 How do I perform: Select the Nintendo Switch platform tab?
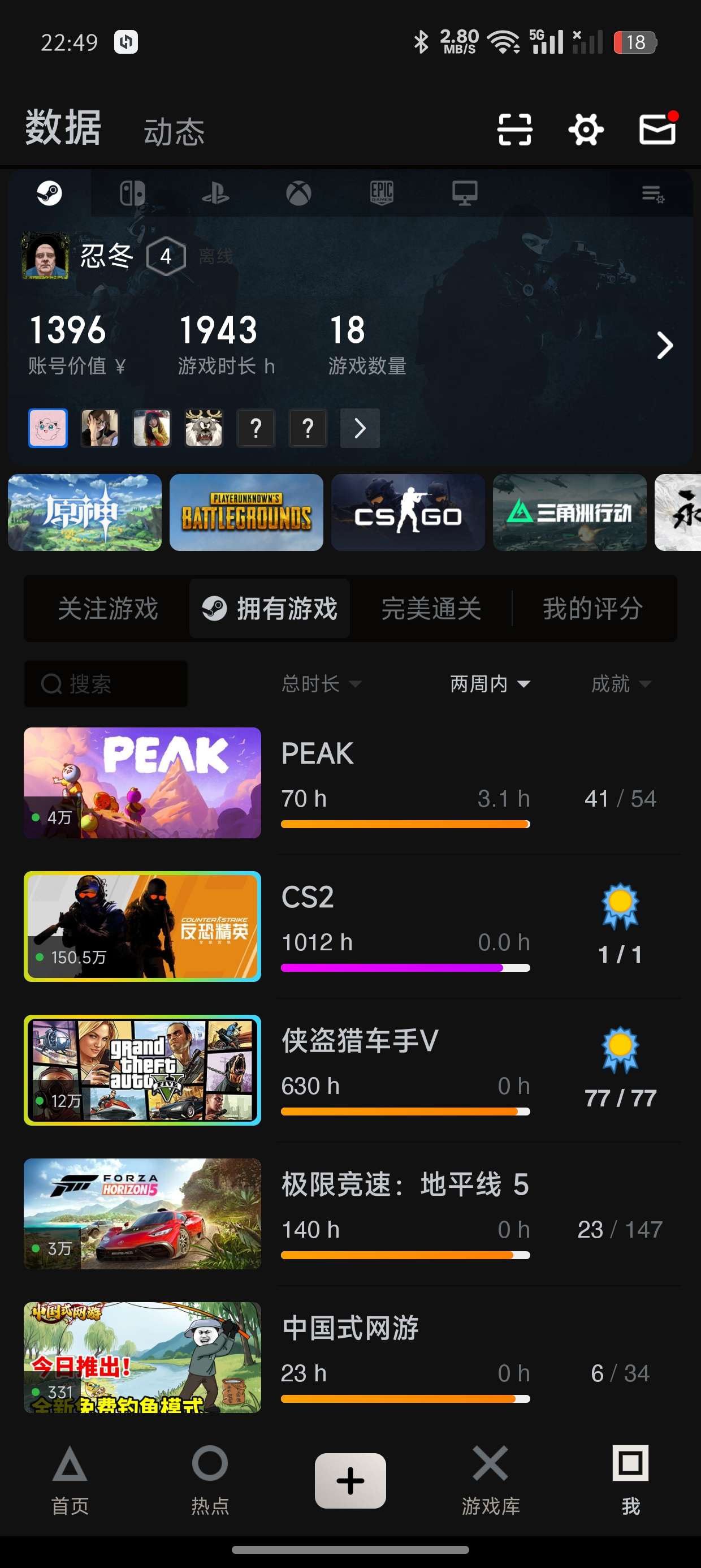(x=132, y=193)
